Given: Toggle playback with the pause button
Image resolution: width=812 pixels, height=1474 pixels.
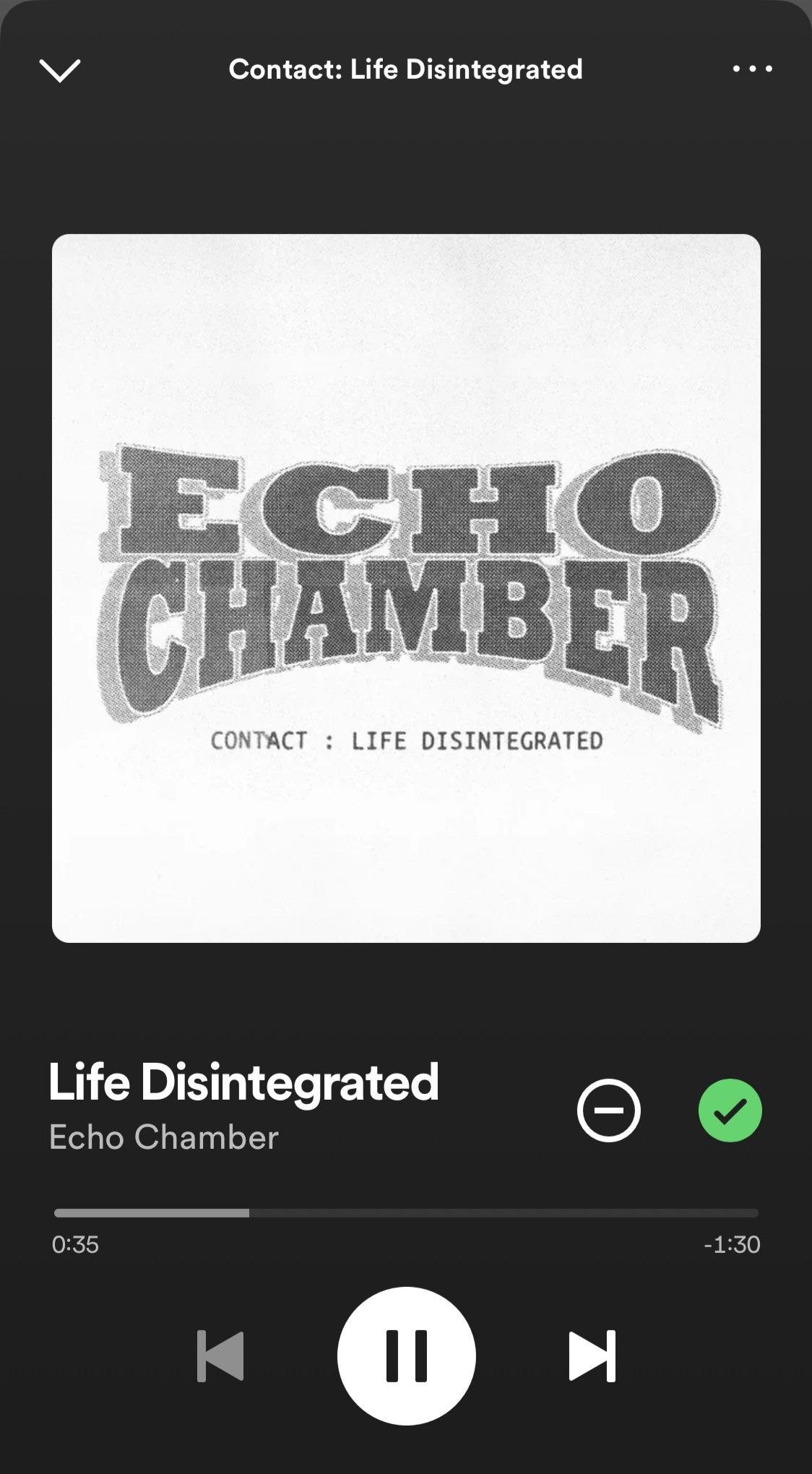Looking at the screenshot, I should 406,1356.
